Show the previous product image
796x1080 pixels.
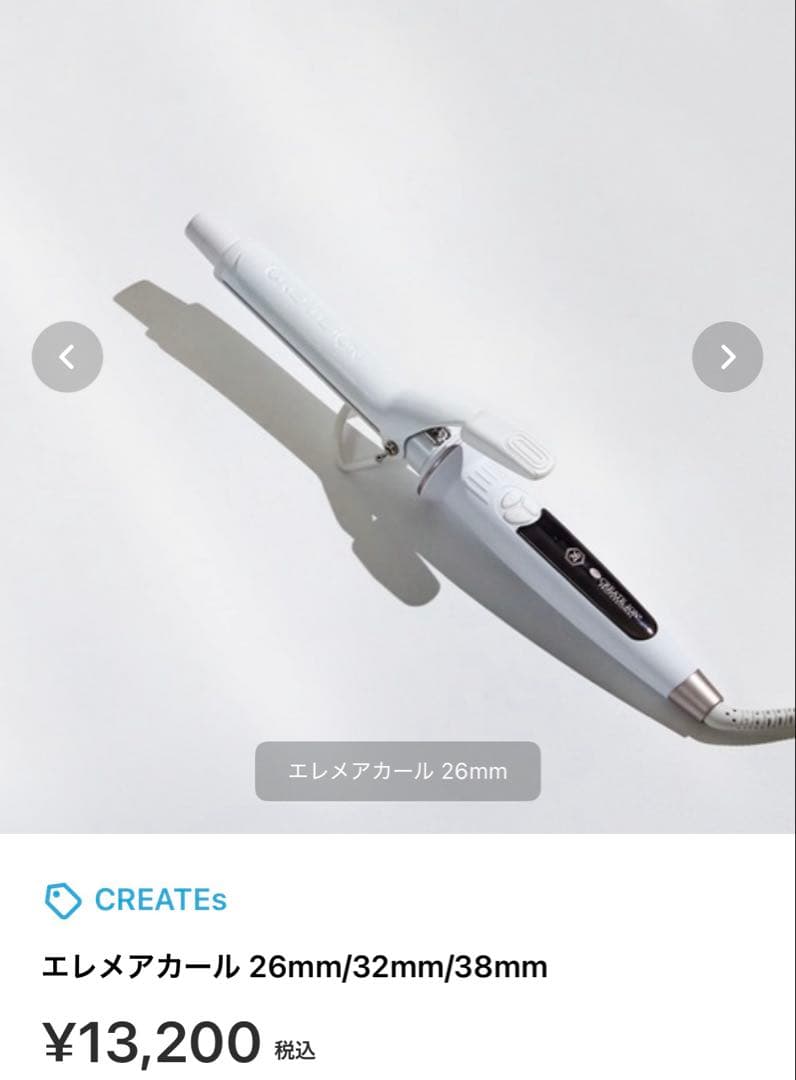pyautogui.click(x=67, y=356)
